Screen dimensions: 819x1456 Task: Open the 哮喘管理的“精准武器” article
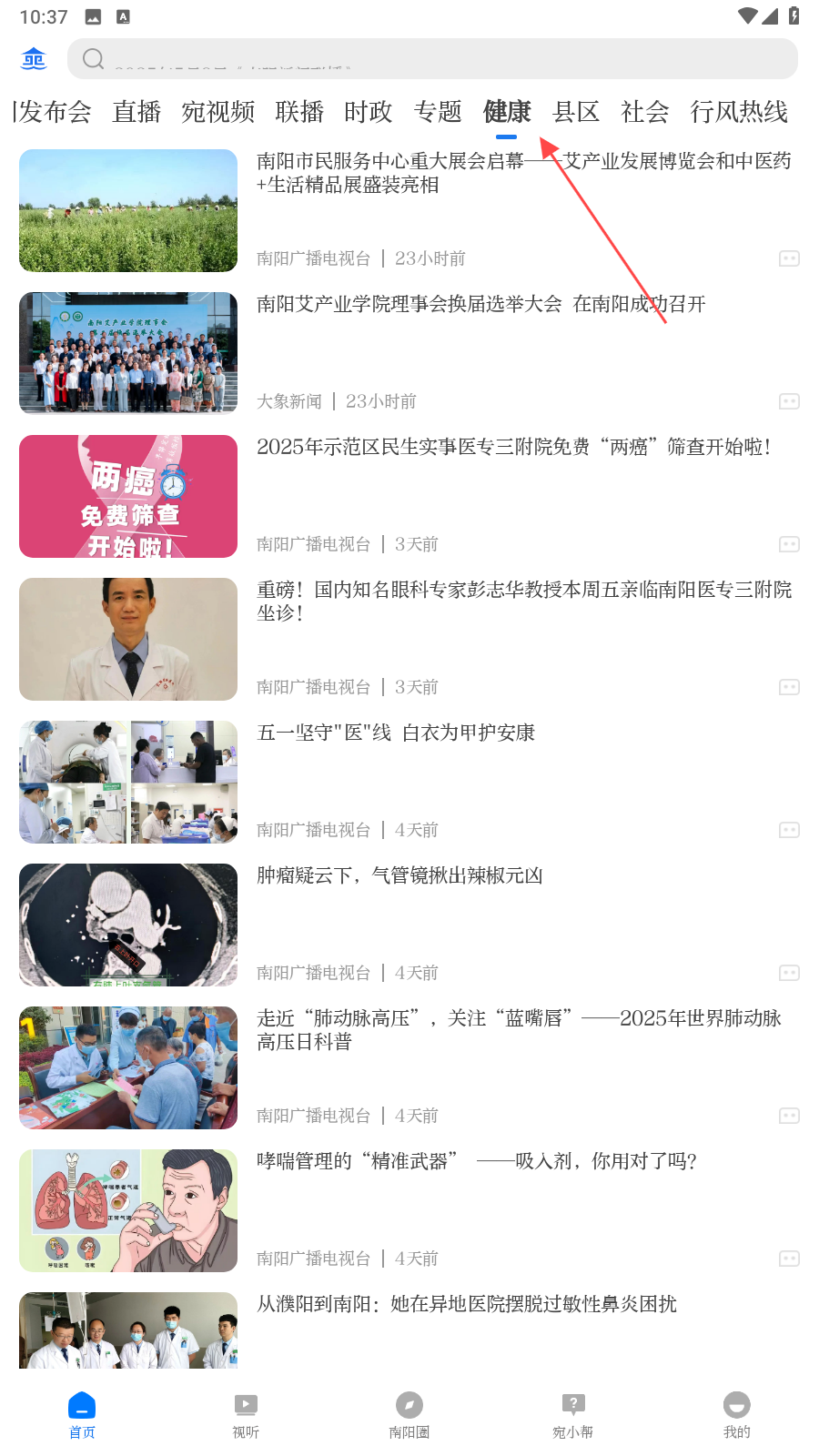pos(476,1162)
